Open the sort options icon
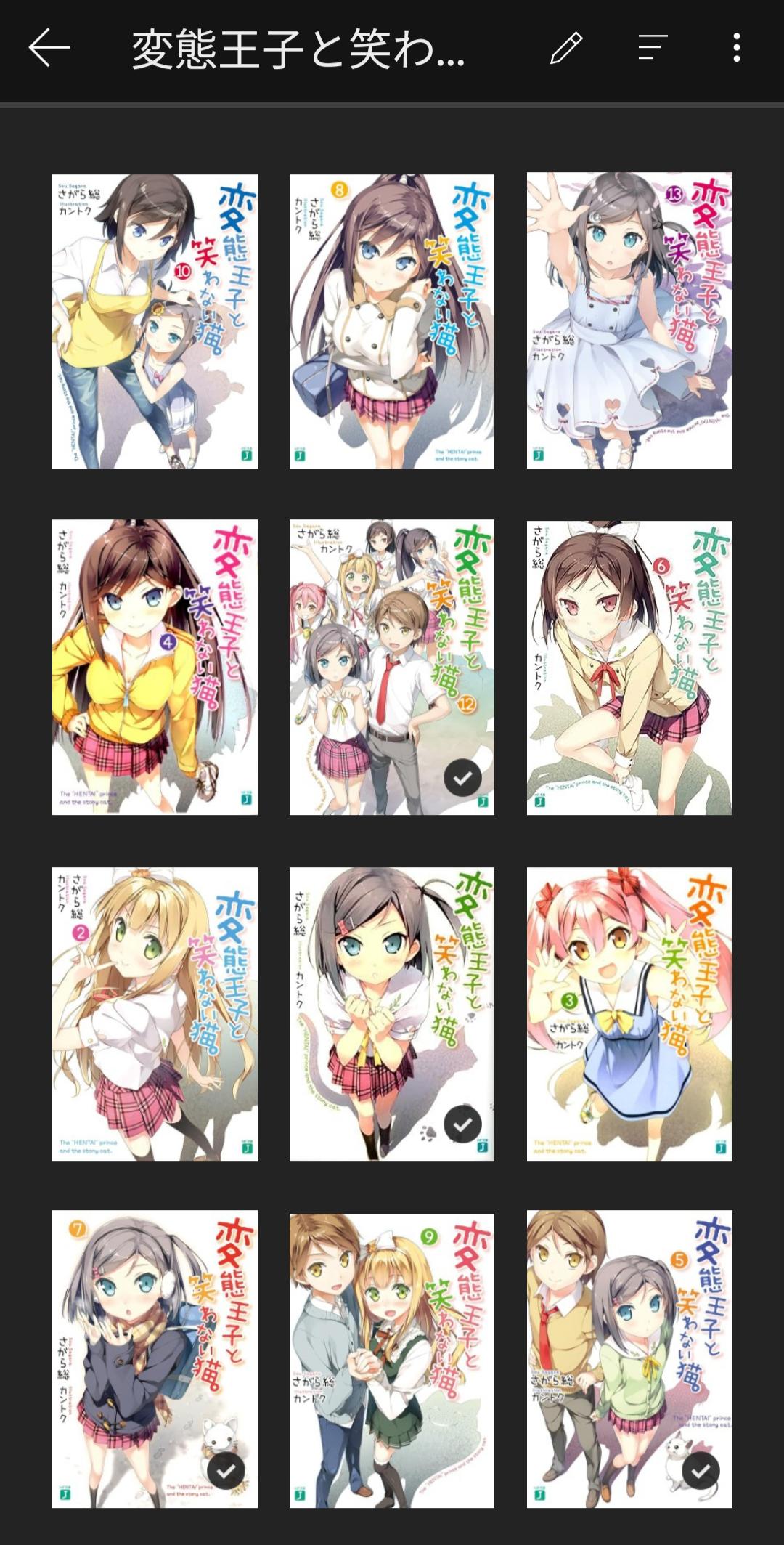This screenshot has width=784, height=1545. point(652,49)
